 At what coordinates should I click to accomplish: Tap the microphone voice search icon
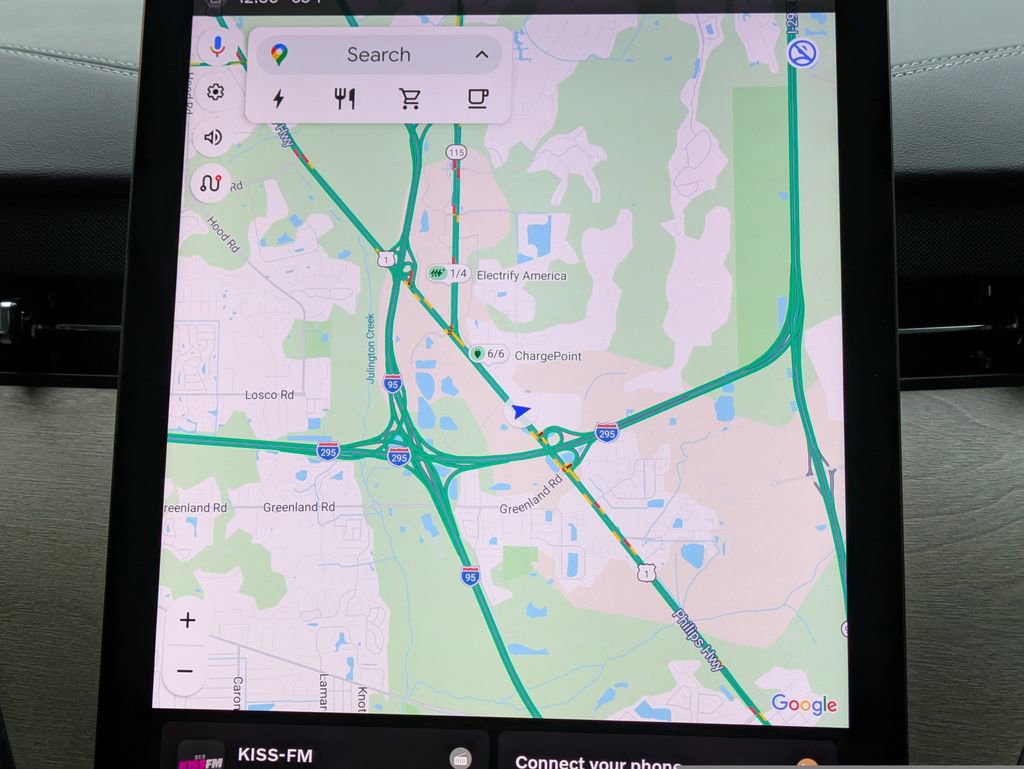216,47
